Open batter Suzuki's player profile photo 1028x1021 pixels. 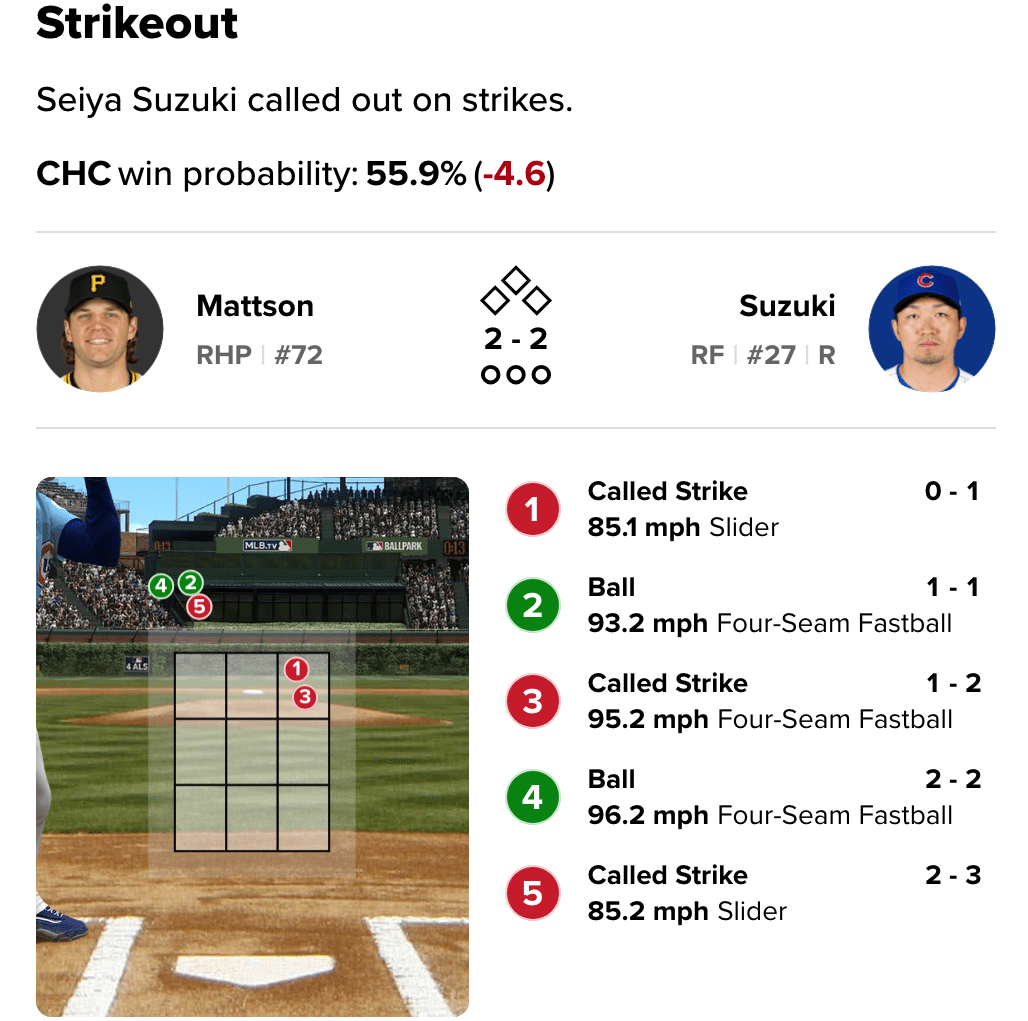tap(932, 329)
